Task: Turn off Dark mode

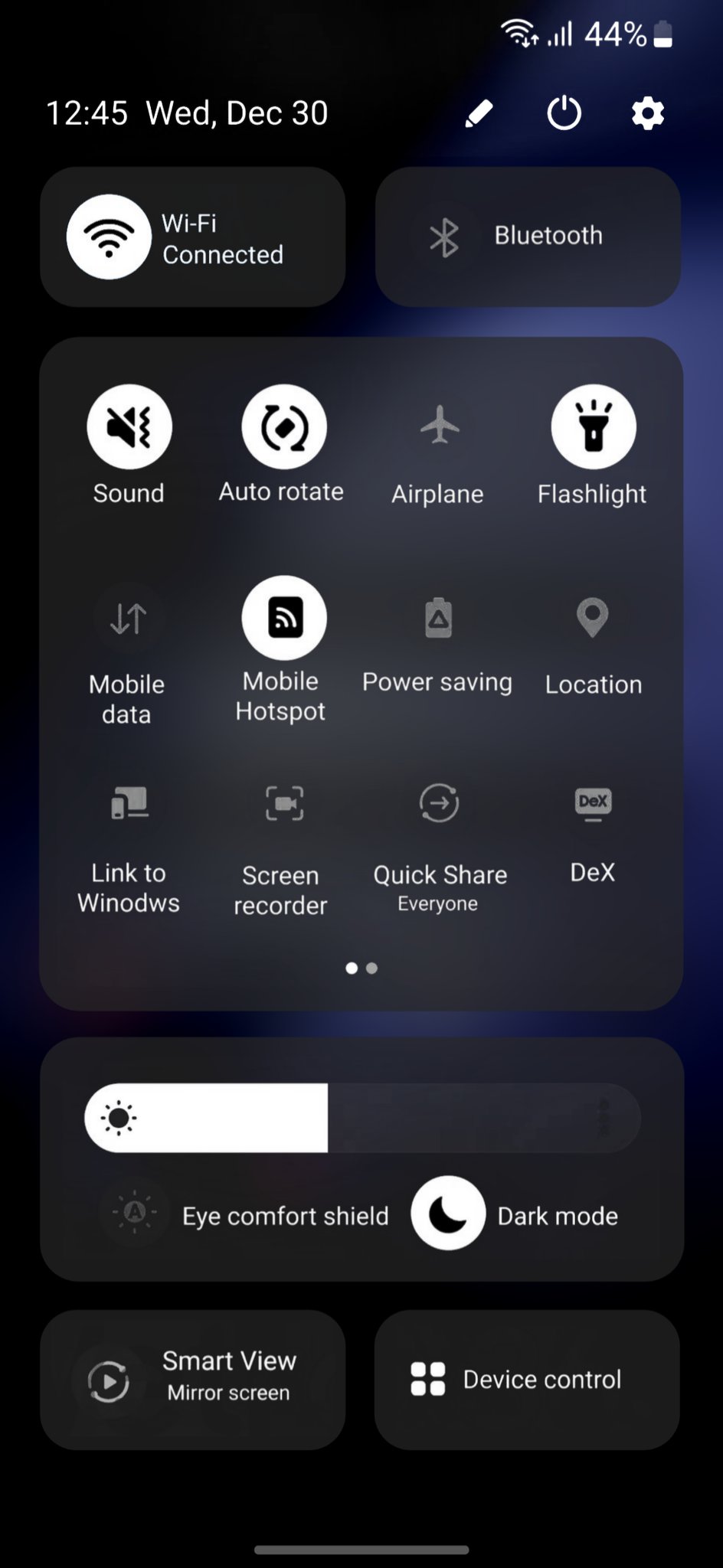Action: [448, 1213]
